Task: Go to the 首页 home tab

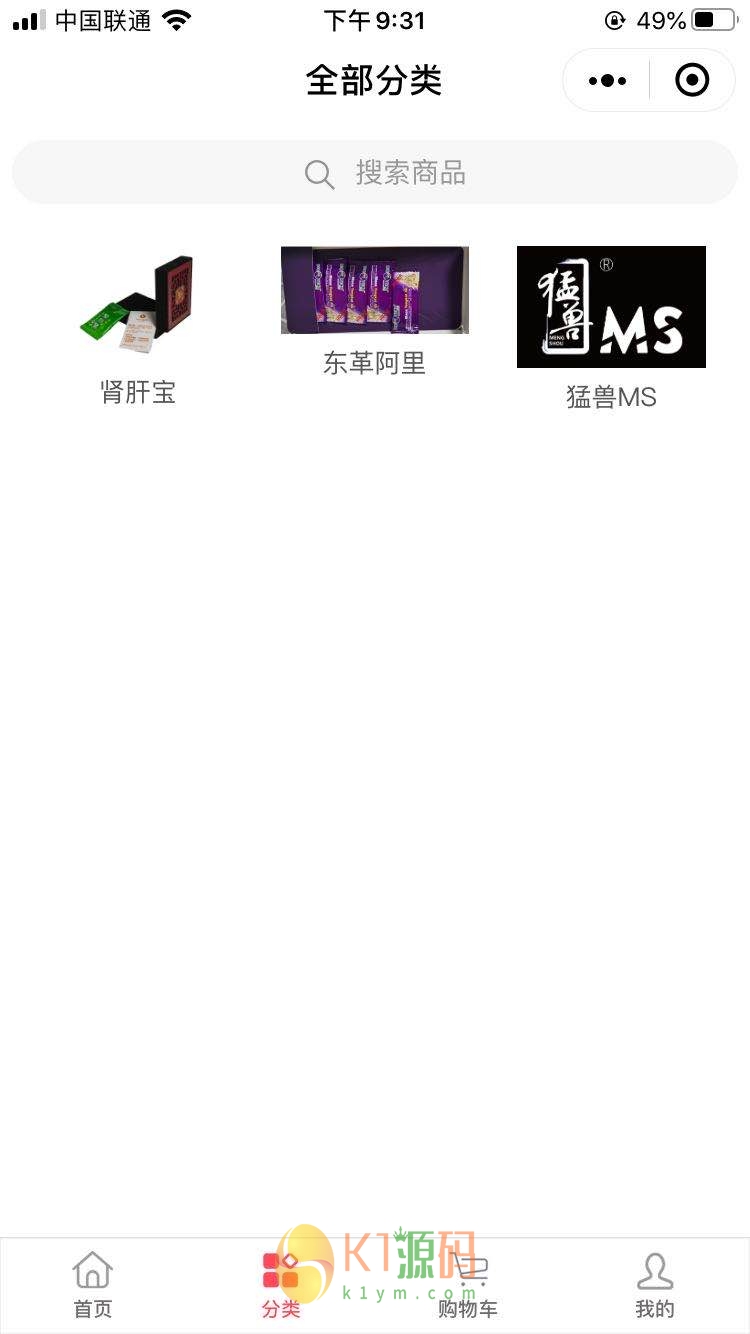Action: point(93,1285)
